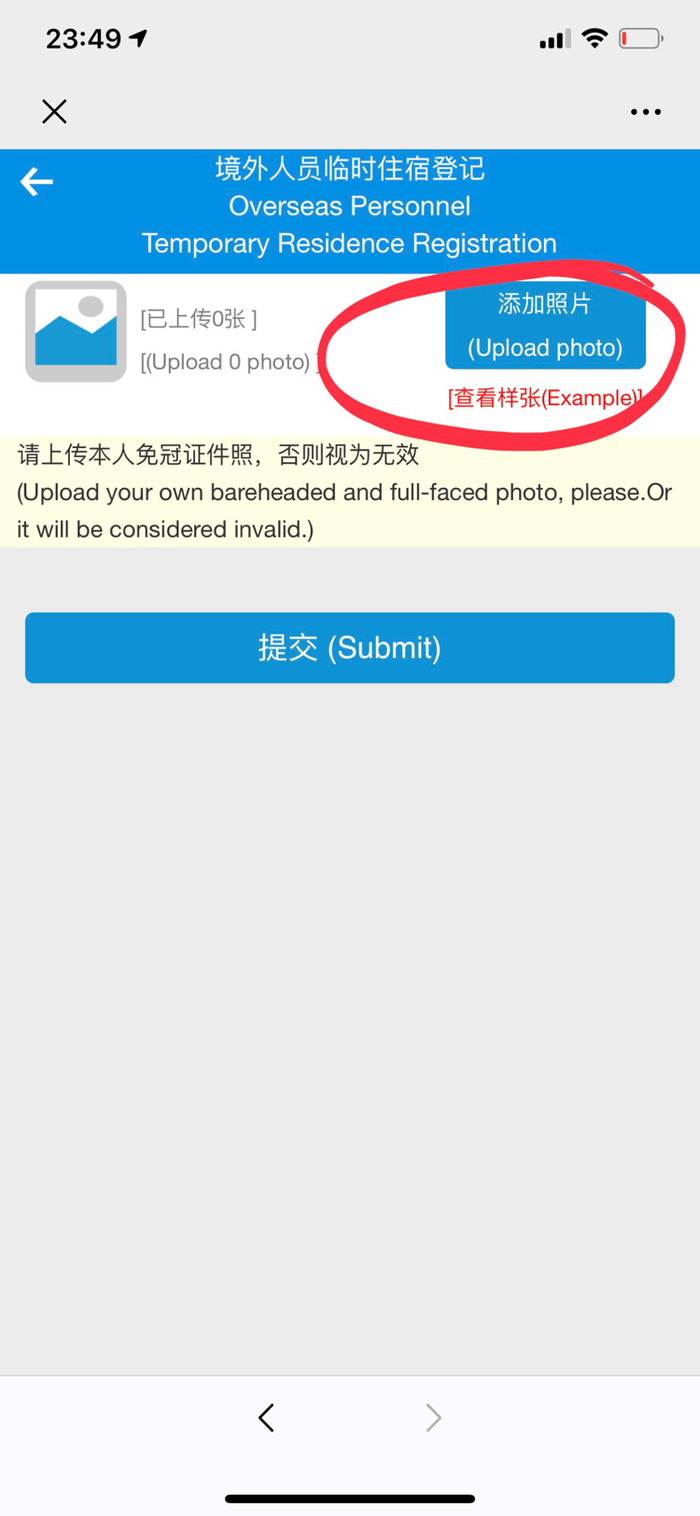Go back using the white arrow

pyautogui.click(x=37, y=182)
